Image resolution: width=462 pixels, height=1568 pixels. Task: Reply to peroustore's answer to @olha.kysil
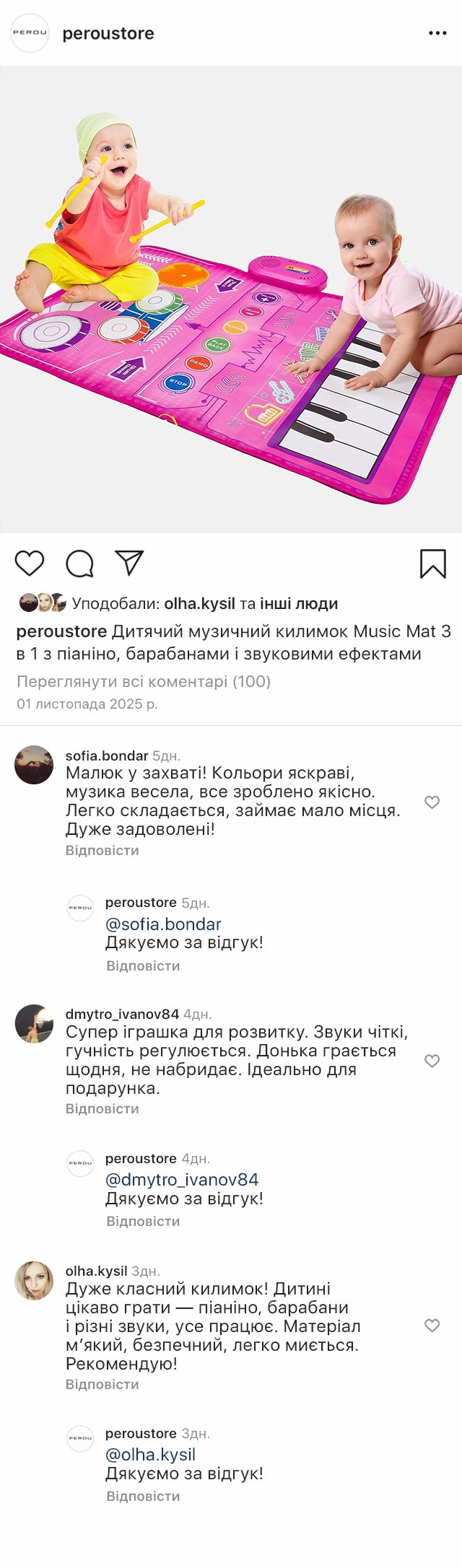143,1497
